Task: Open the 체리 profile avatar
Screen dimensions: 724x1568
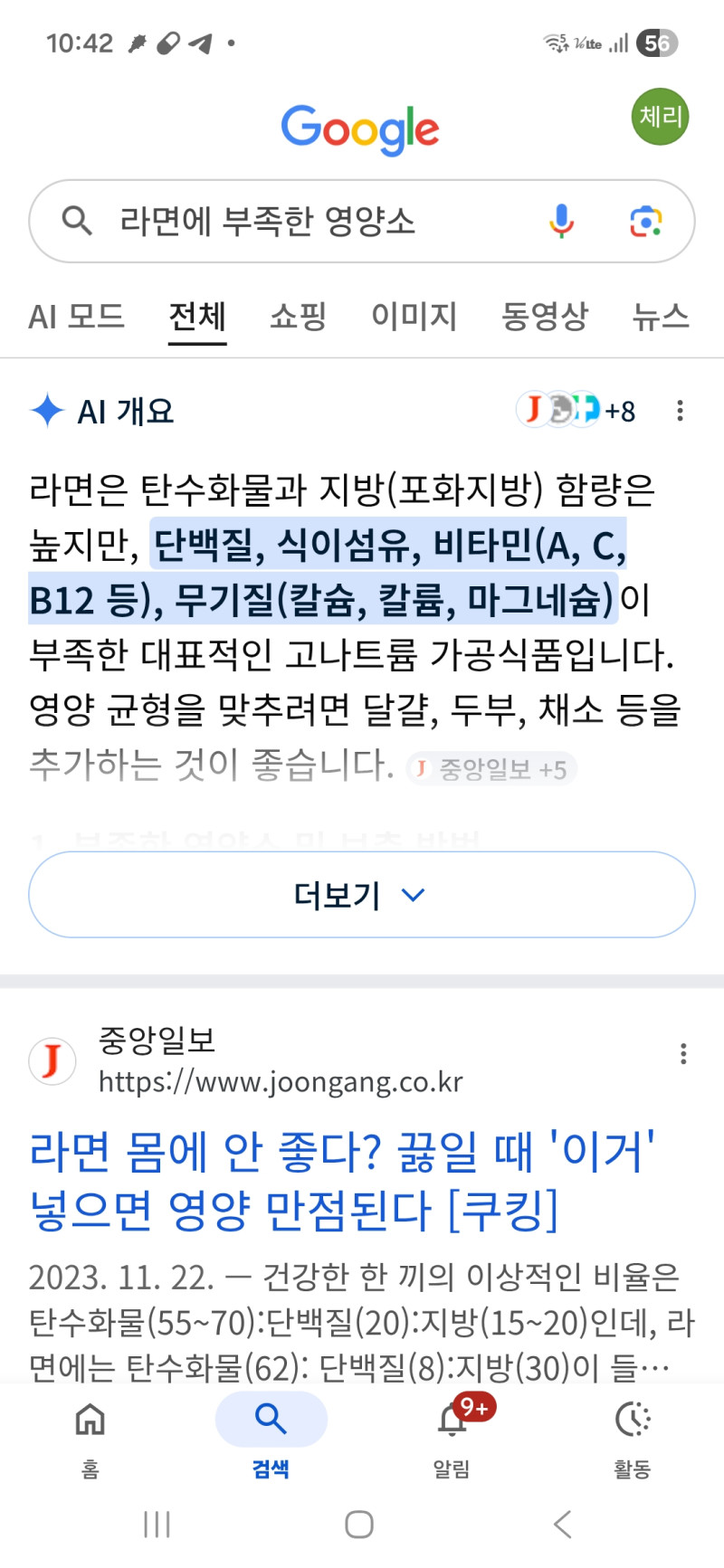Action: click(x=660, y=117)
